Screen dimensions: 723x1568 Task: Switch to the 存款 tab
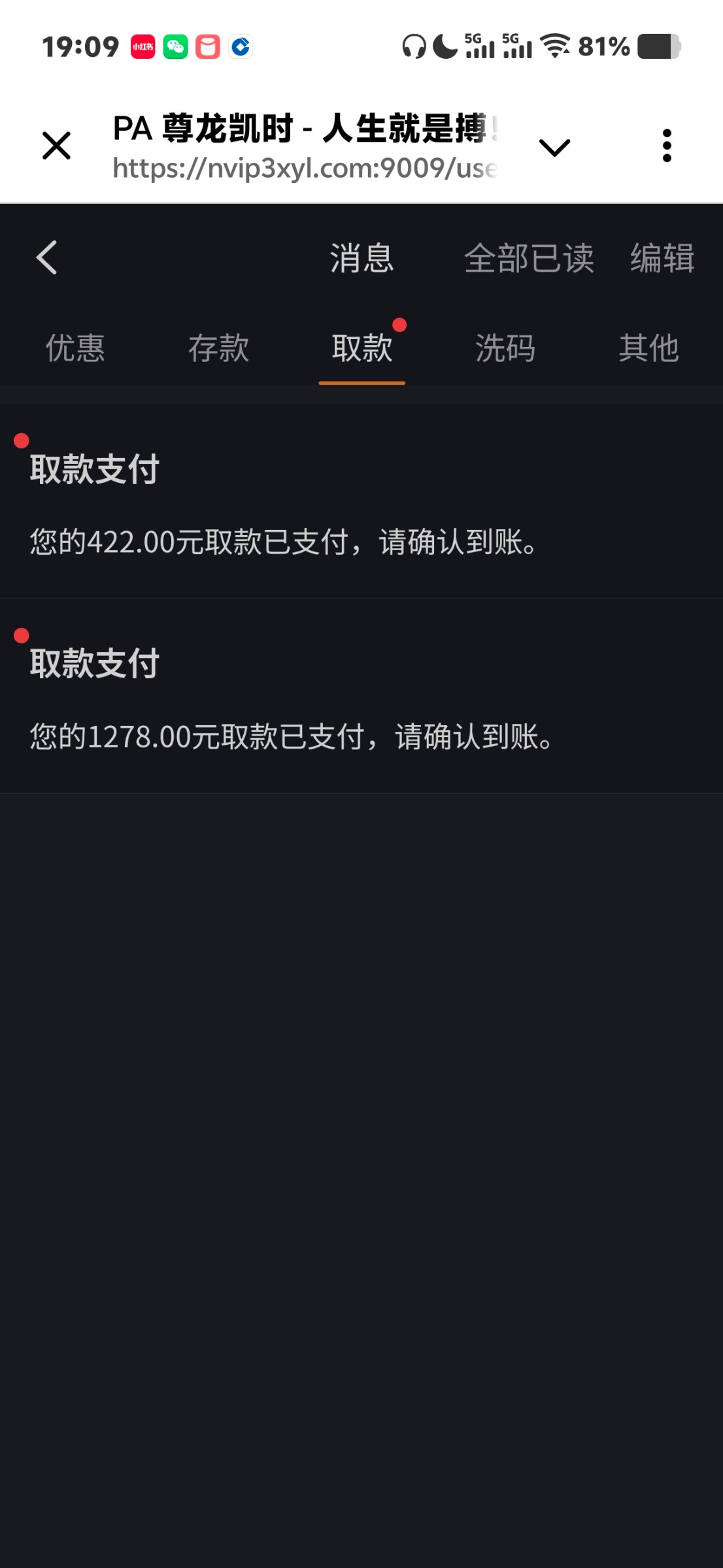[x=218, y=350]
